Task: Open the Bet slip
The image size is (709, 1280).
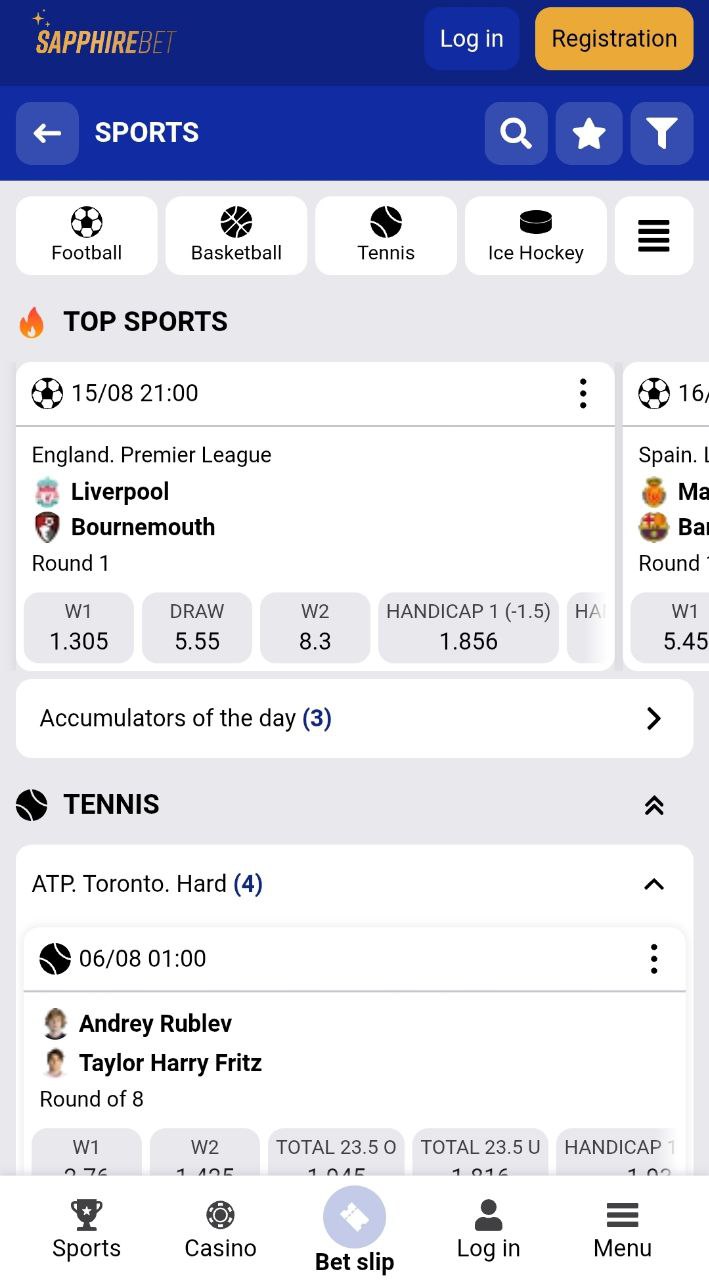Action: (354, 1231)
